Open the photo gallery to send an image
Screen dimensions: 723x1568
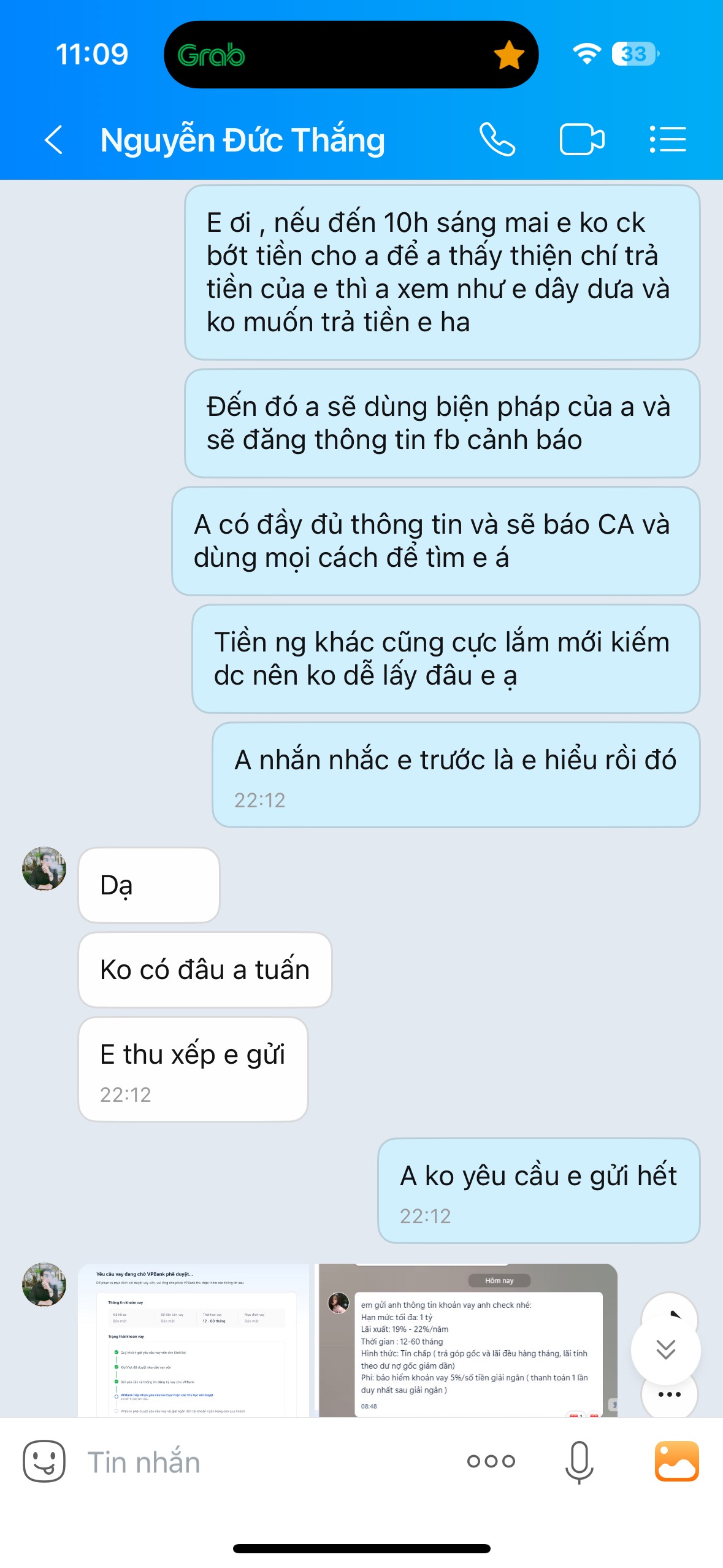point(676,1461)
